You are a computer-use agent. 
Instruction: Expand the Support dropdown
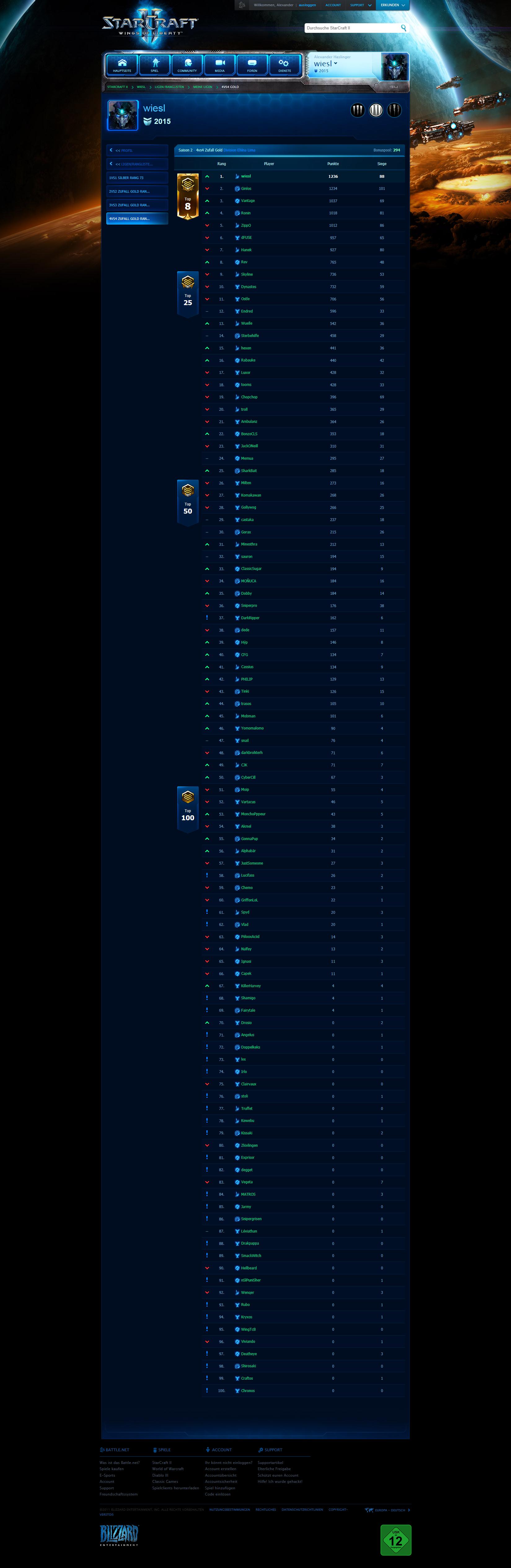(x=361, y=5)
